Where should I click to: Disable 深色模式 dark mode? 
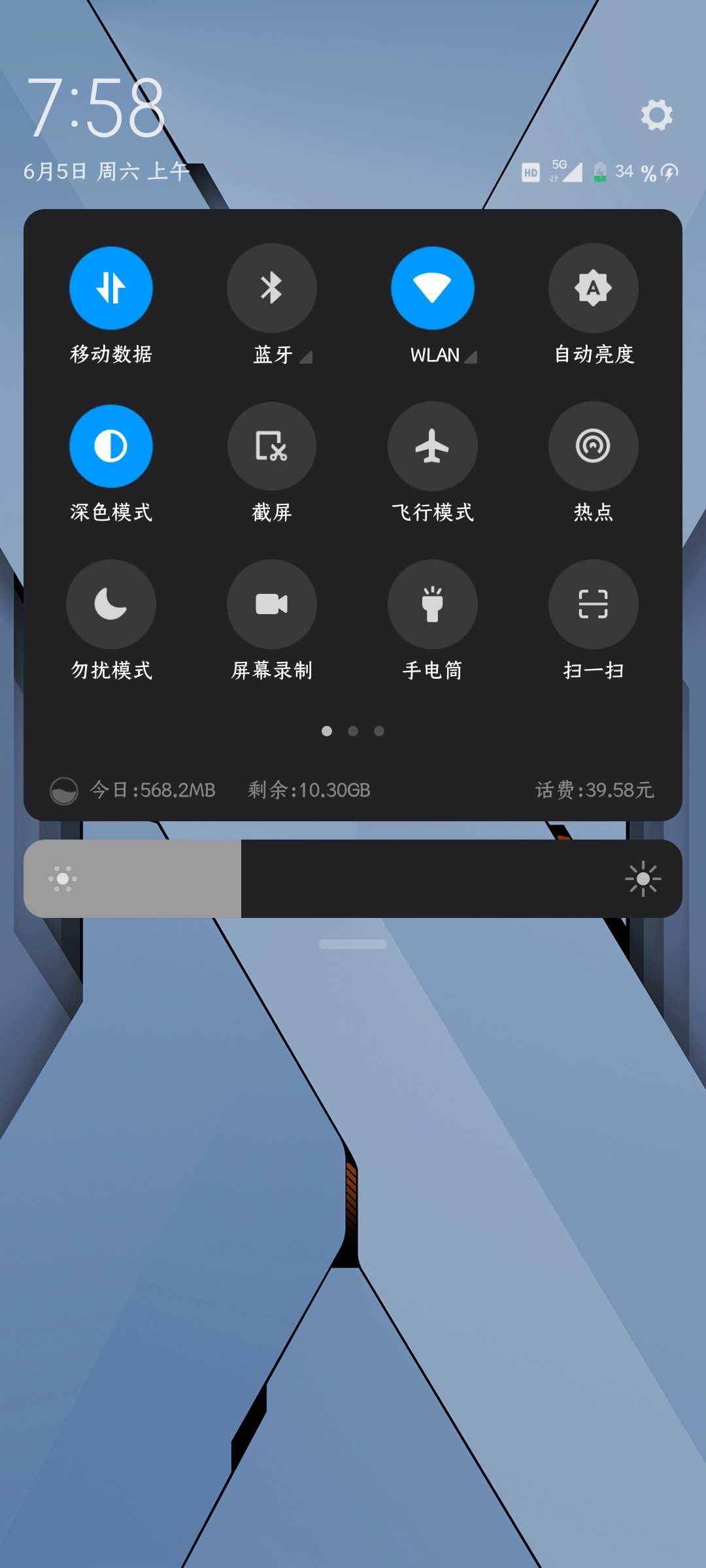[x=111, y=446]
